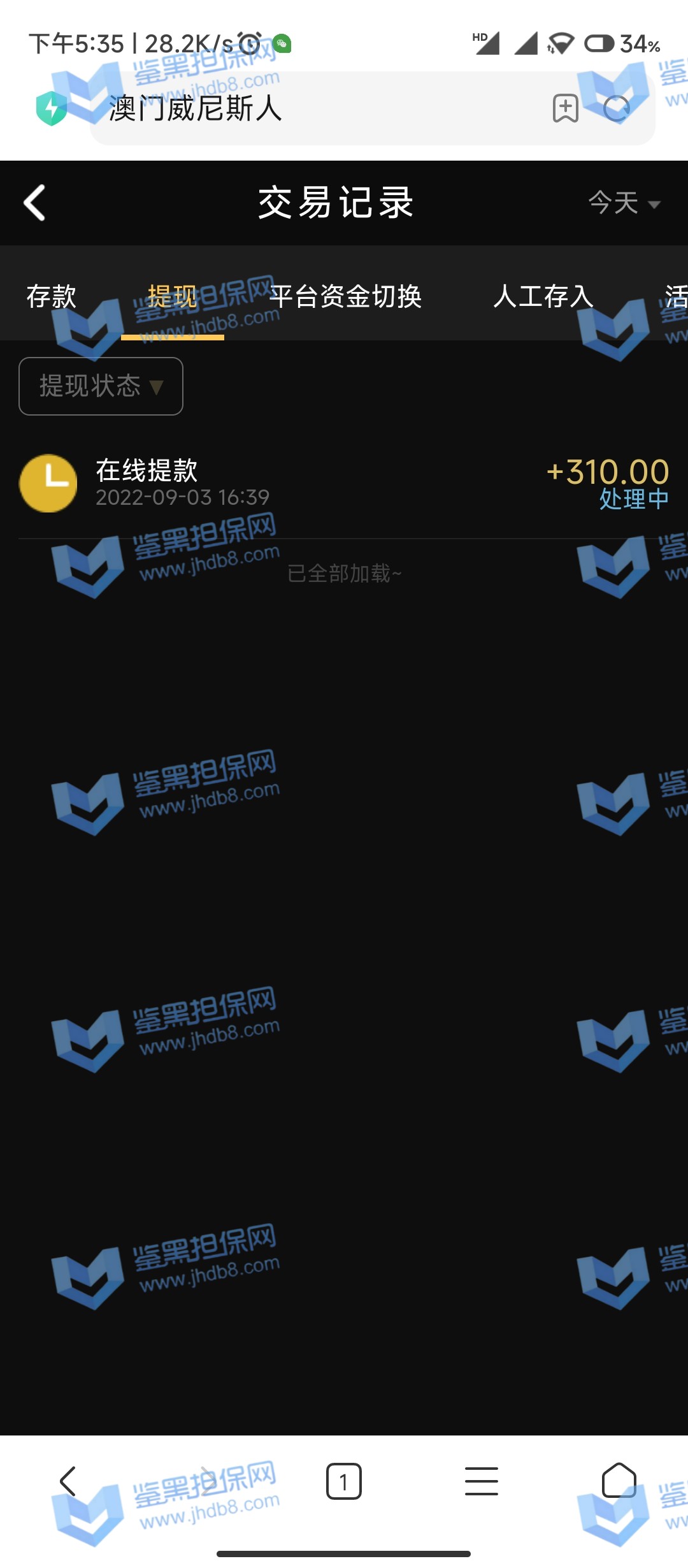Switch to the 存款 tab

click(x=51, y=296)
